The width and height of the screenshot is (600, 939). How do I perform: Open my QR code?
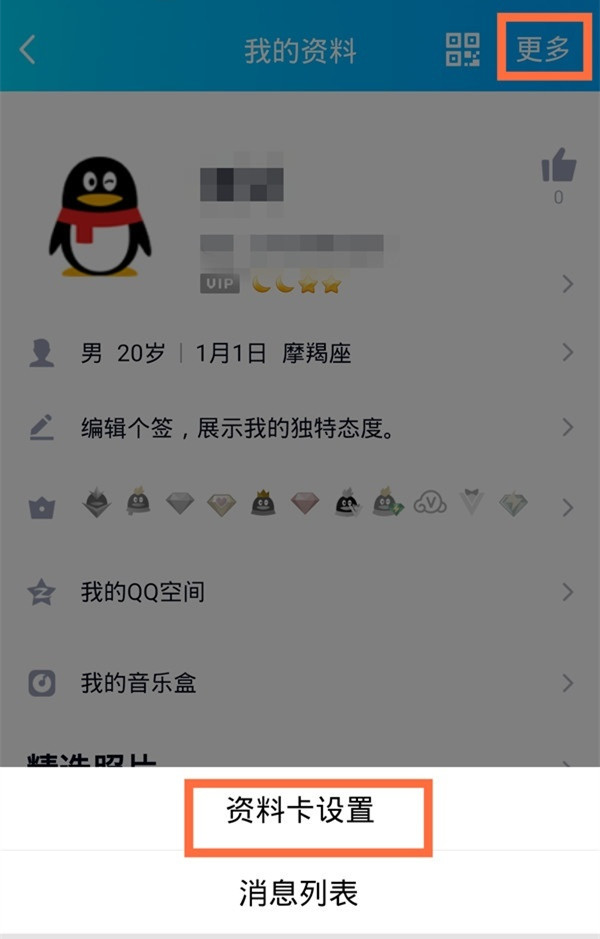(x=462, y=49)
